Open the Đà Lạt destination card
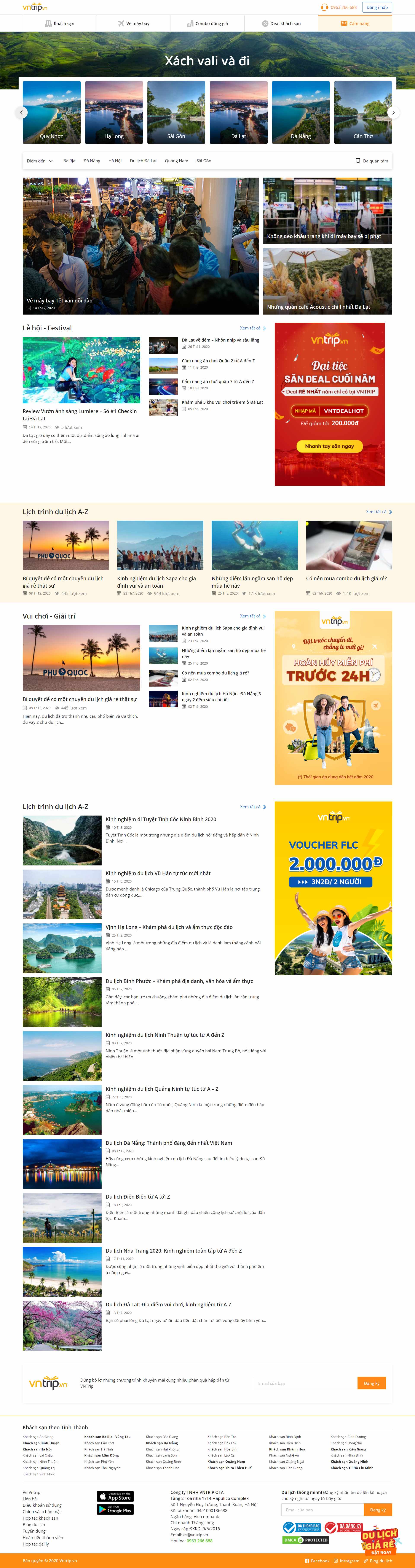415x1568 pixels. (238, 112)
